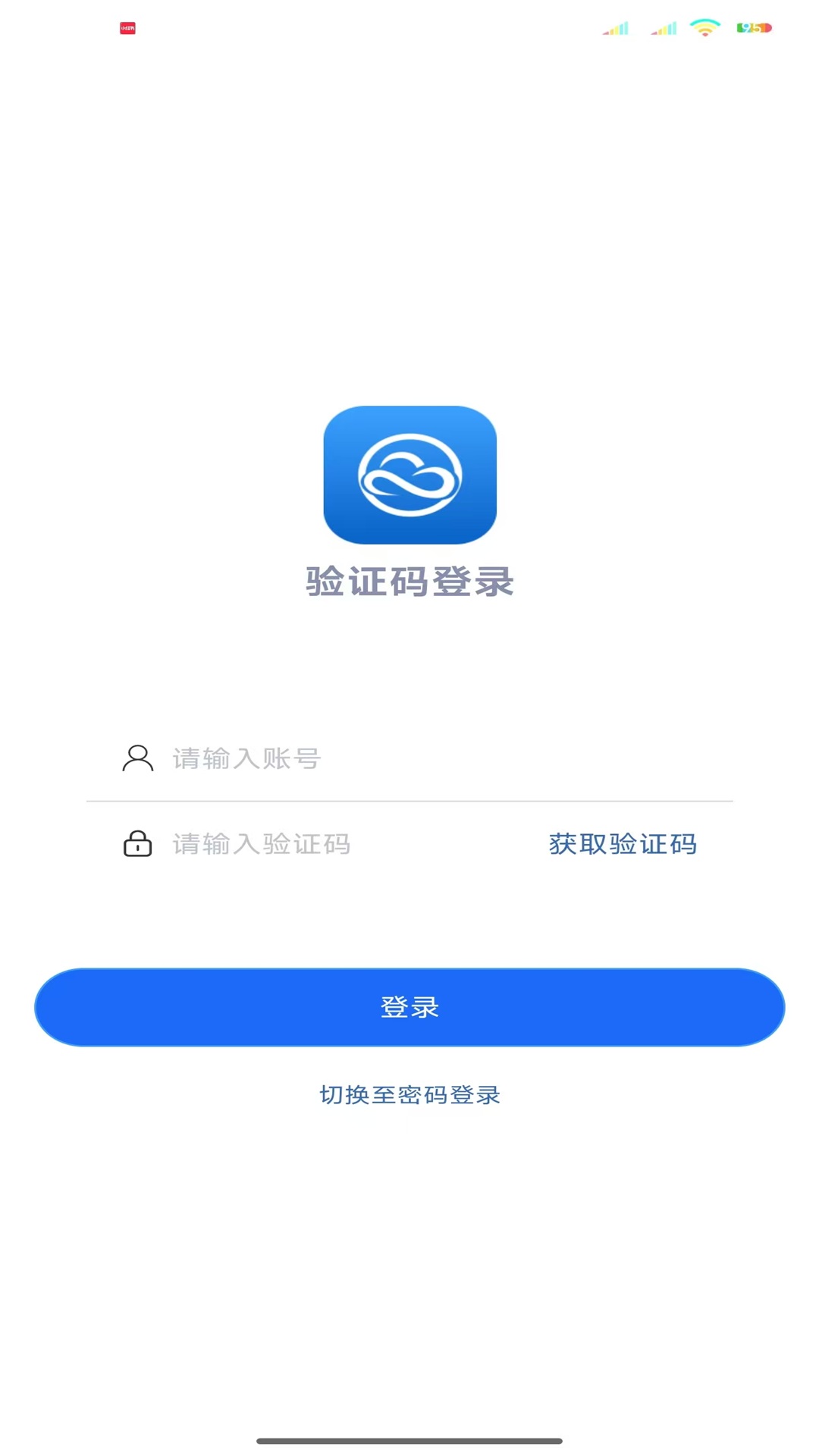
Task: Tap the blue 登录 button
Action: [x=409, y=1007]
